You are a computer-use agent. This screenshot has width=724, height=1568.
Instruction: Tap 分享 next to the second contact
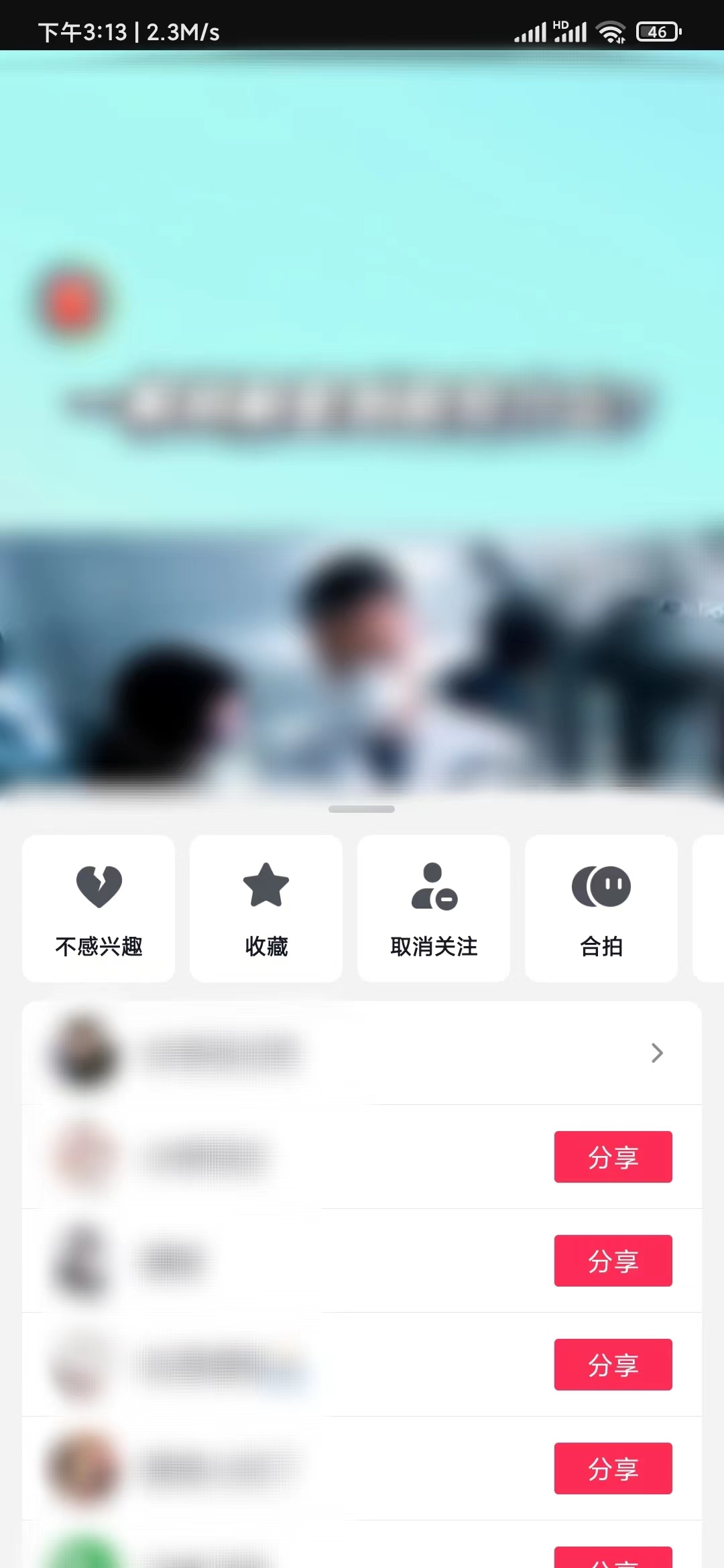point(613,1157)
